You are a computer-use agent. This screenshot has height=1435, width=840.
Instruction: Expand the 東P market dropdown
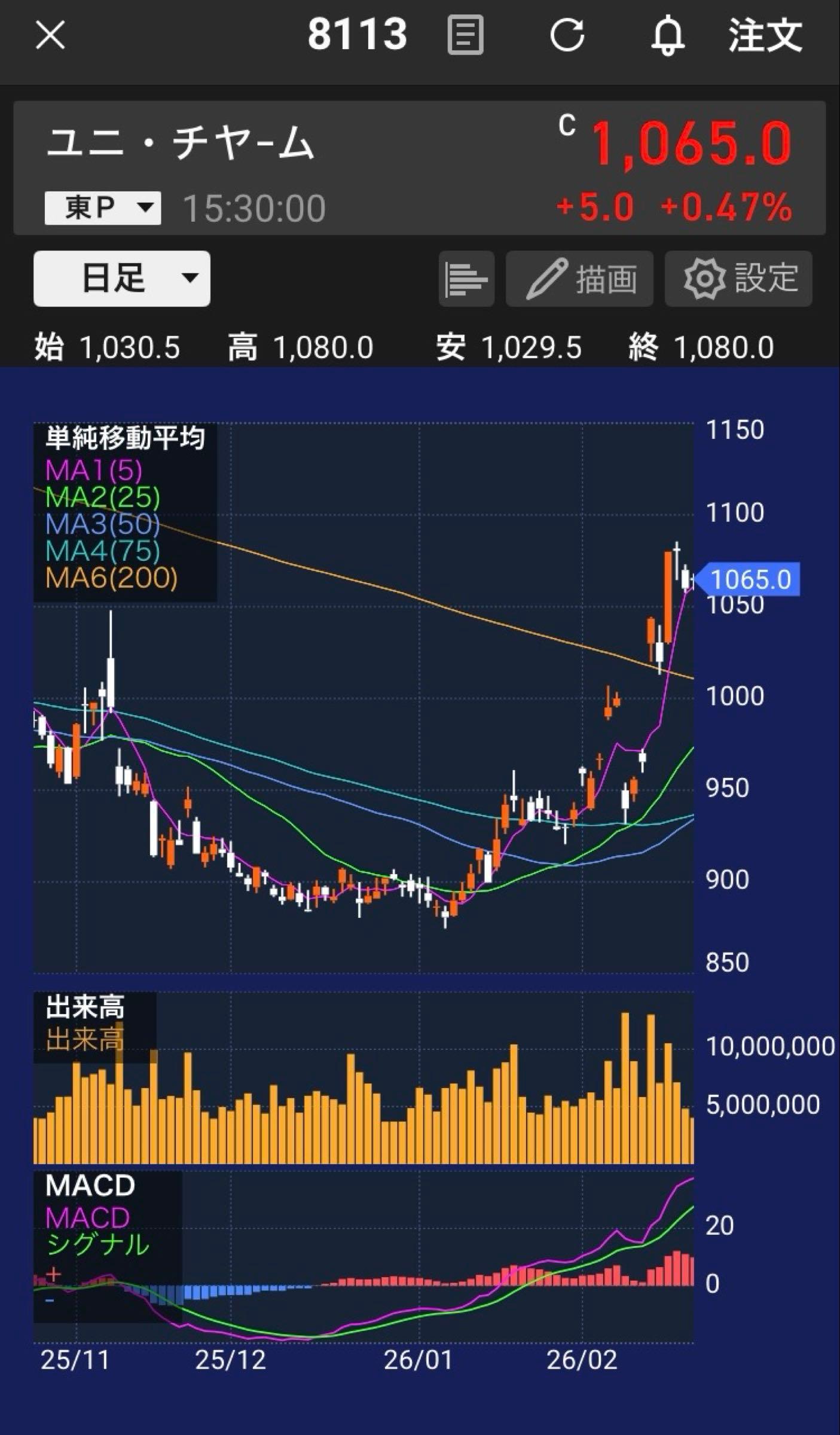pos(103,208)
